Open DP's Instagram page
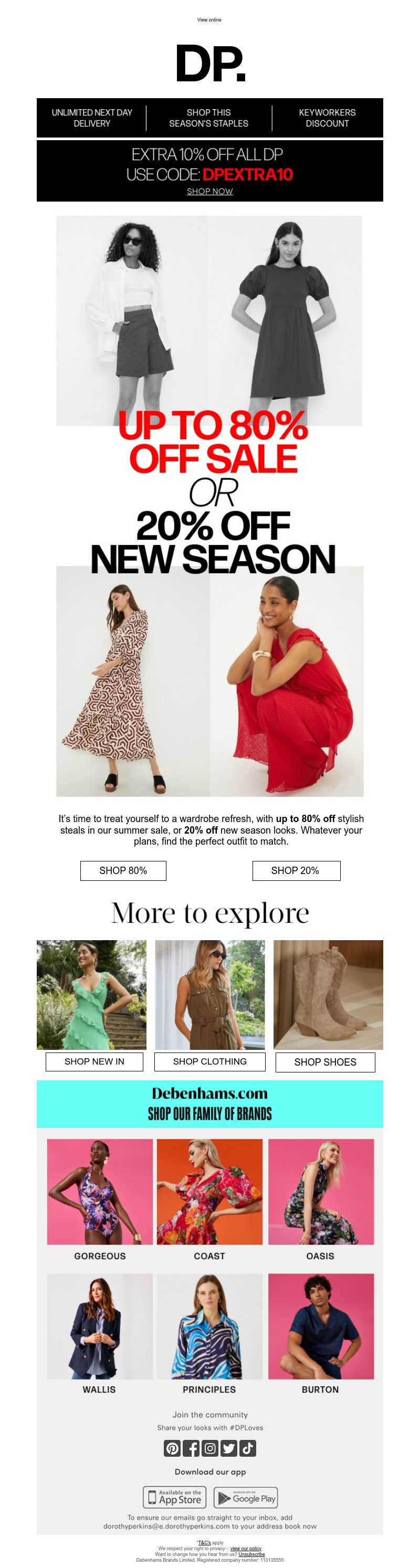The width and height of the screenshot is (420, 1568). coord(210,1448)
